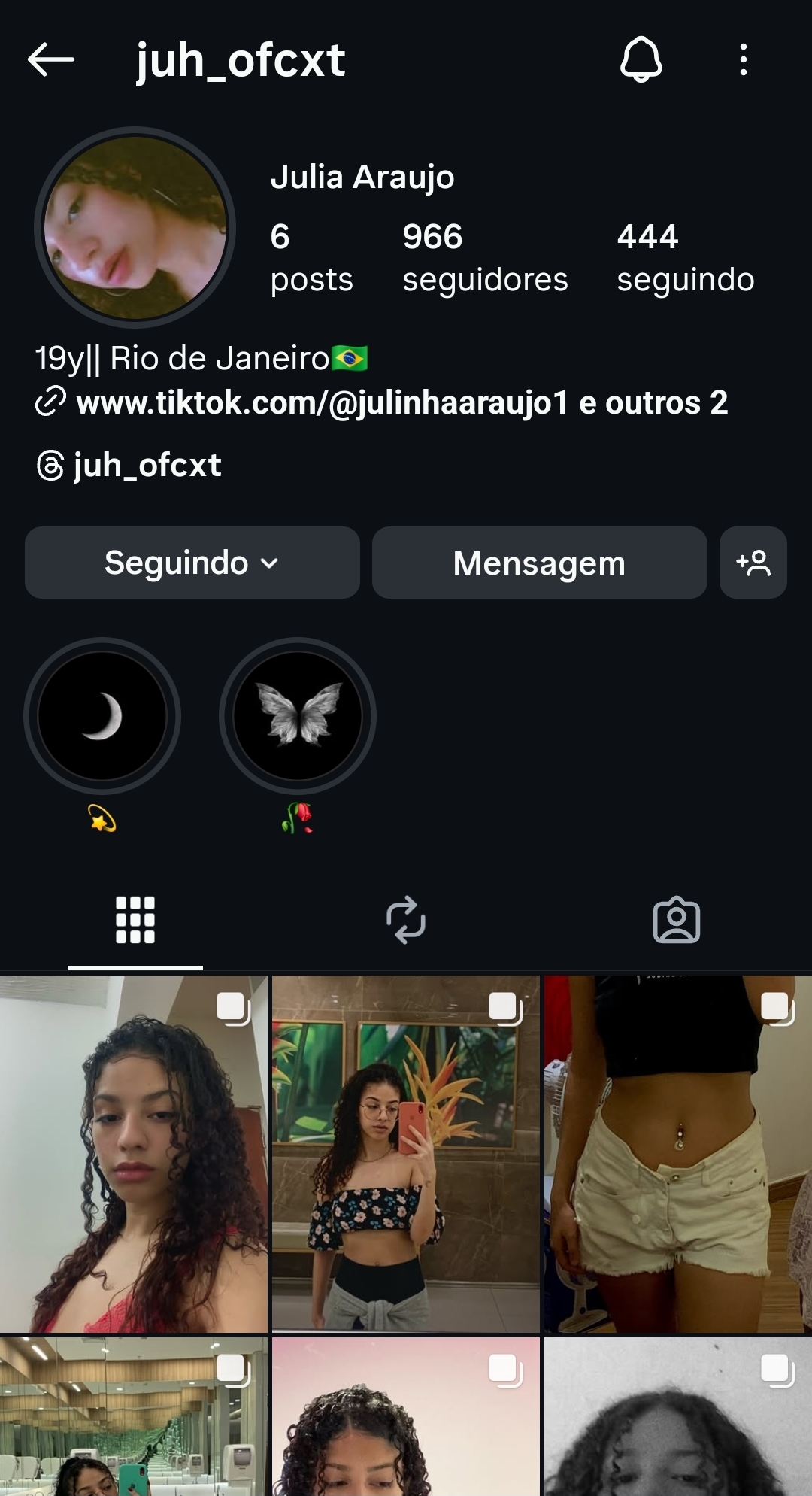Switch to the posts grid tab
812x1496 pixels.
tap(135, 919)
